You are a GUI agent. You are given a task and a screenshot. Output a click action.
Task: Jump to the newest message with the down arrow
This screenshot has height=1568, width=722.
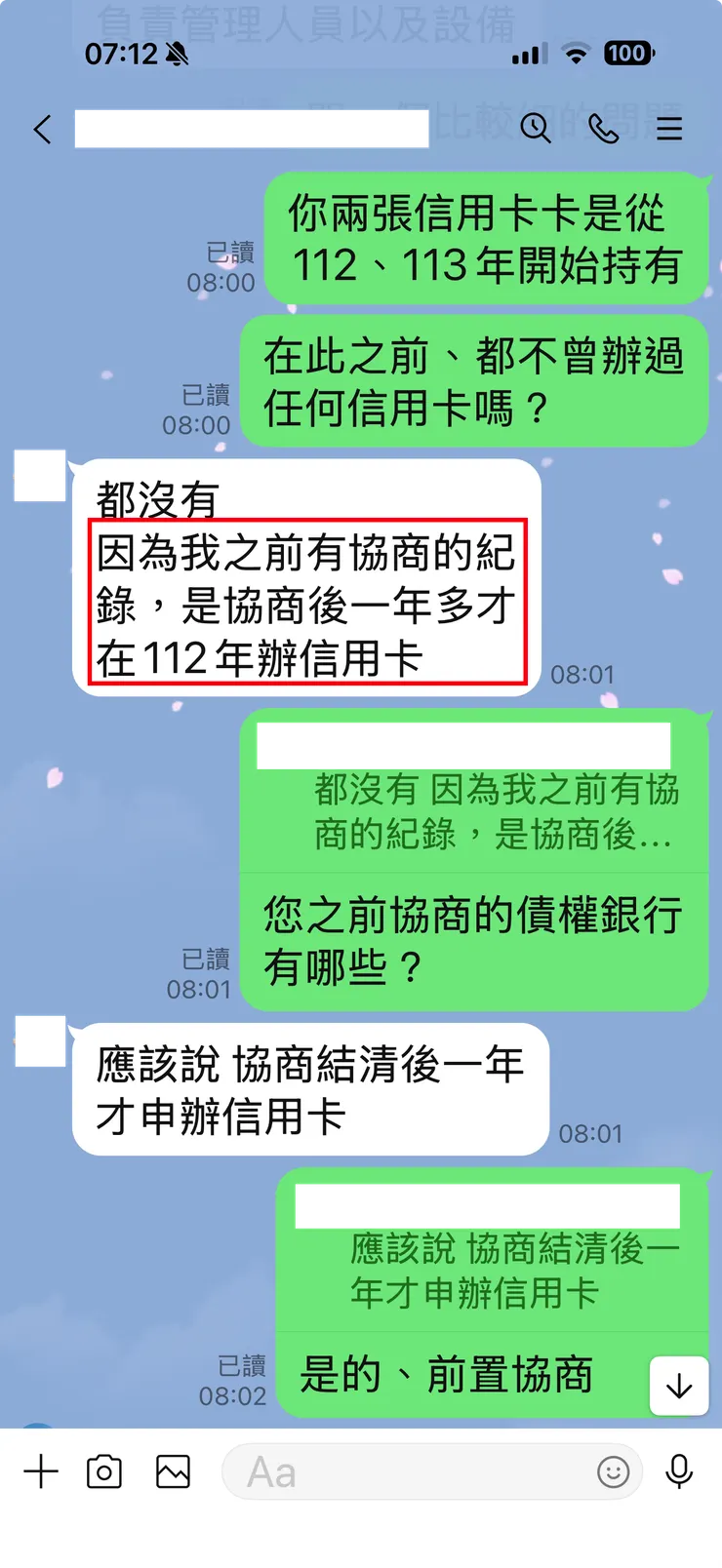point(679,1386)
